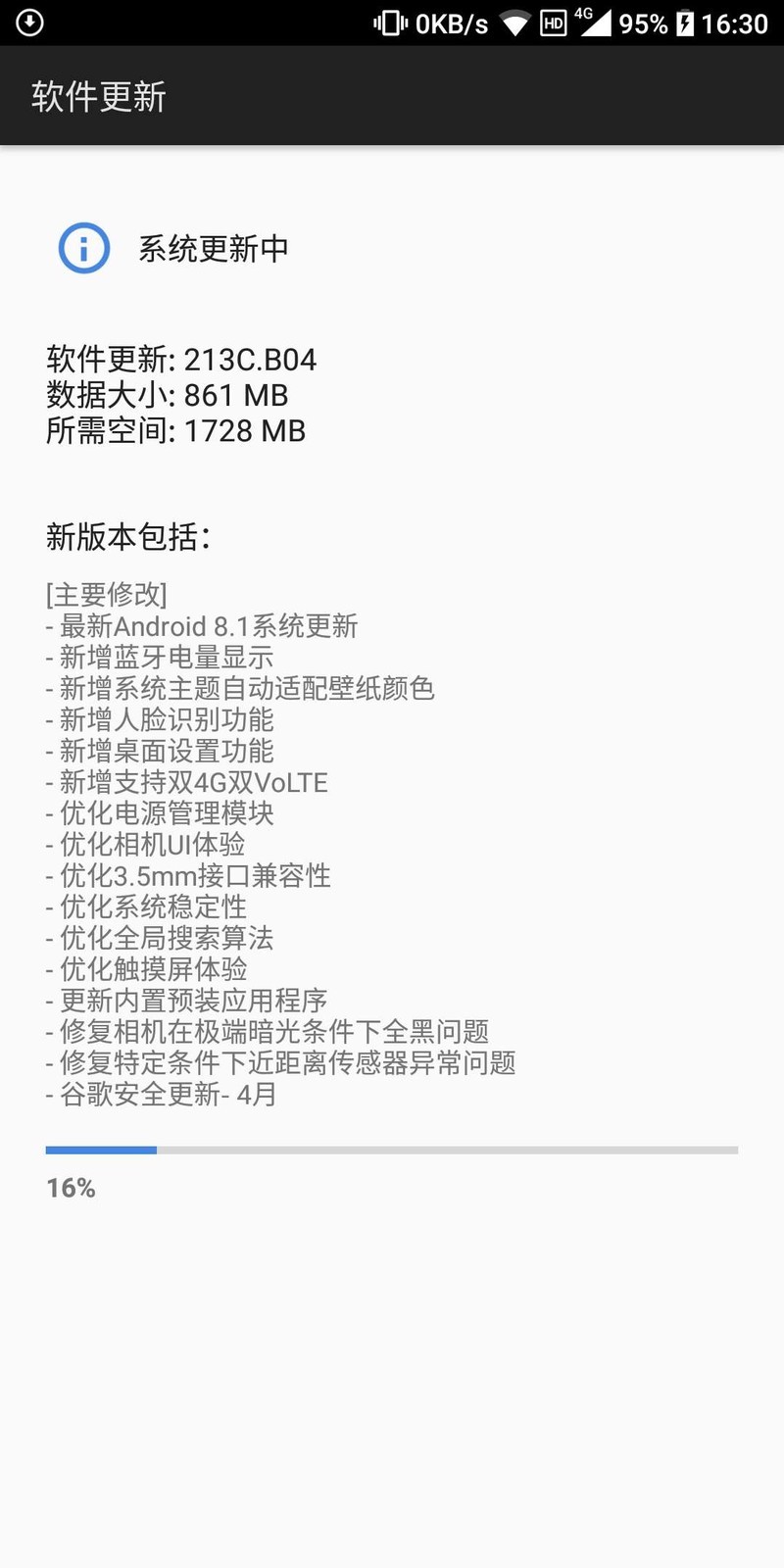This screenshot has height=1568, width=784.
Task: Tap the download icon in the status bar
Action: [29, 23]
